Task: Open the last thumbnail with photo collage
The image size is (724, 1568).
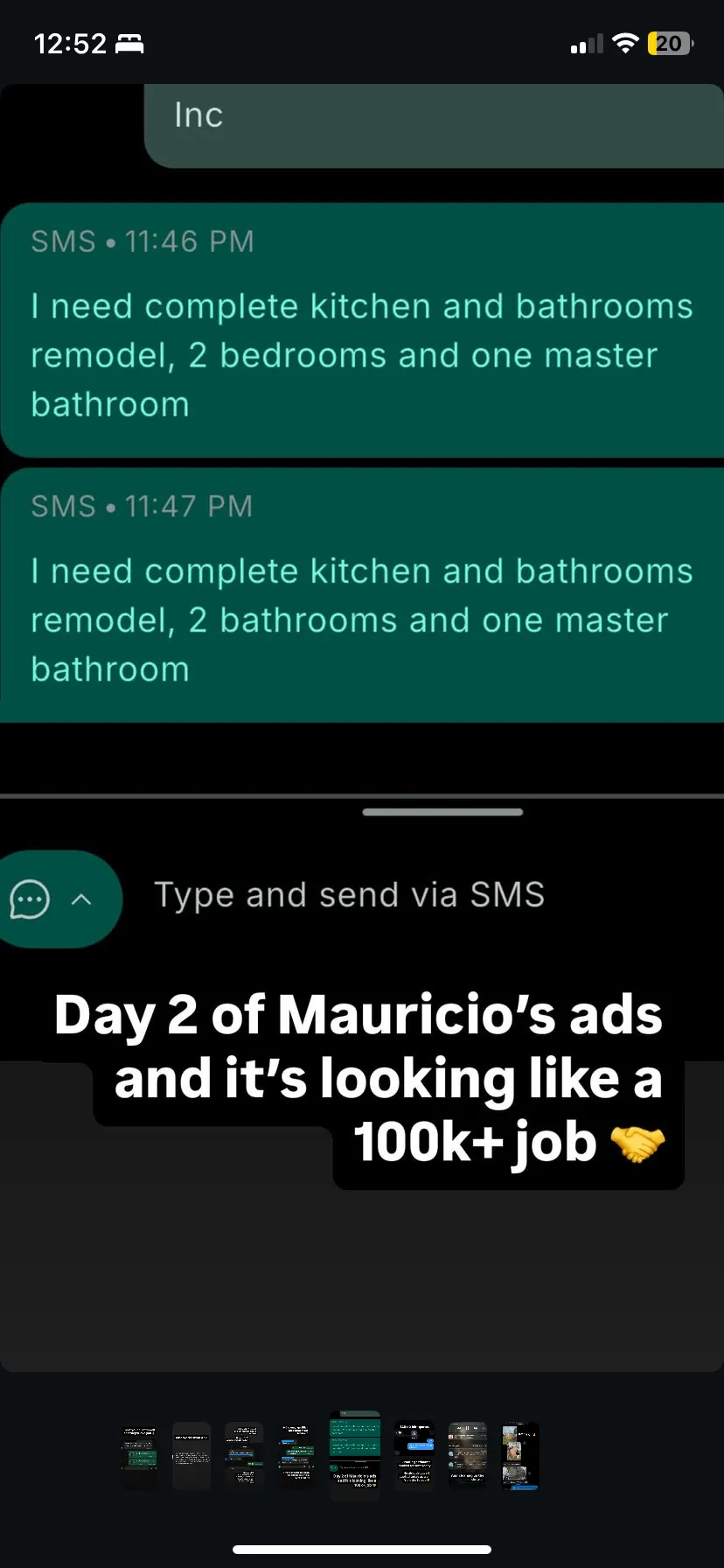Action: click(x=519, y=1456)
